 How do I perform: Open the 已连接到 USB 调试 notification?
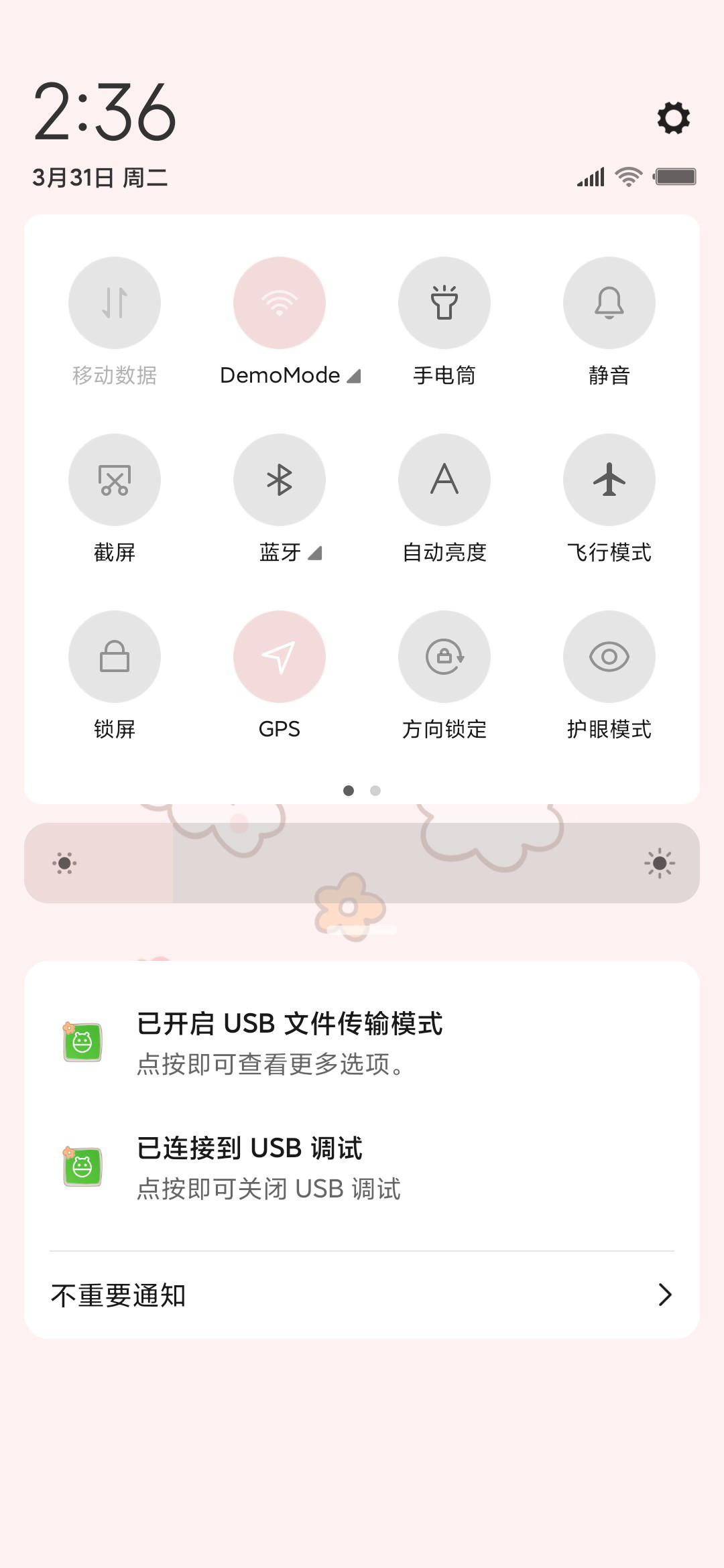[x=362, y=1167]
